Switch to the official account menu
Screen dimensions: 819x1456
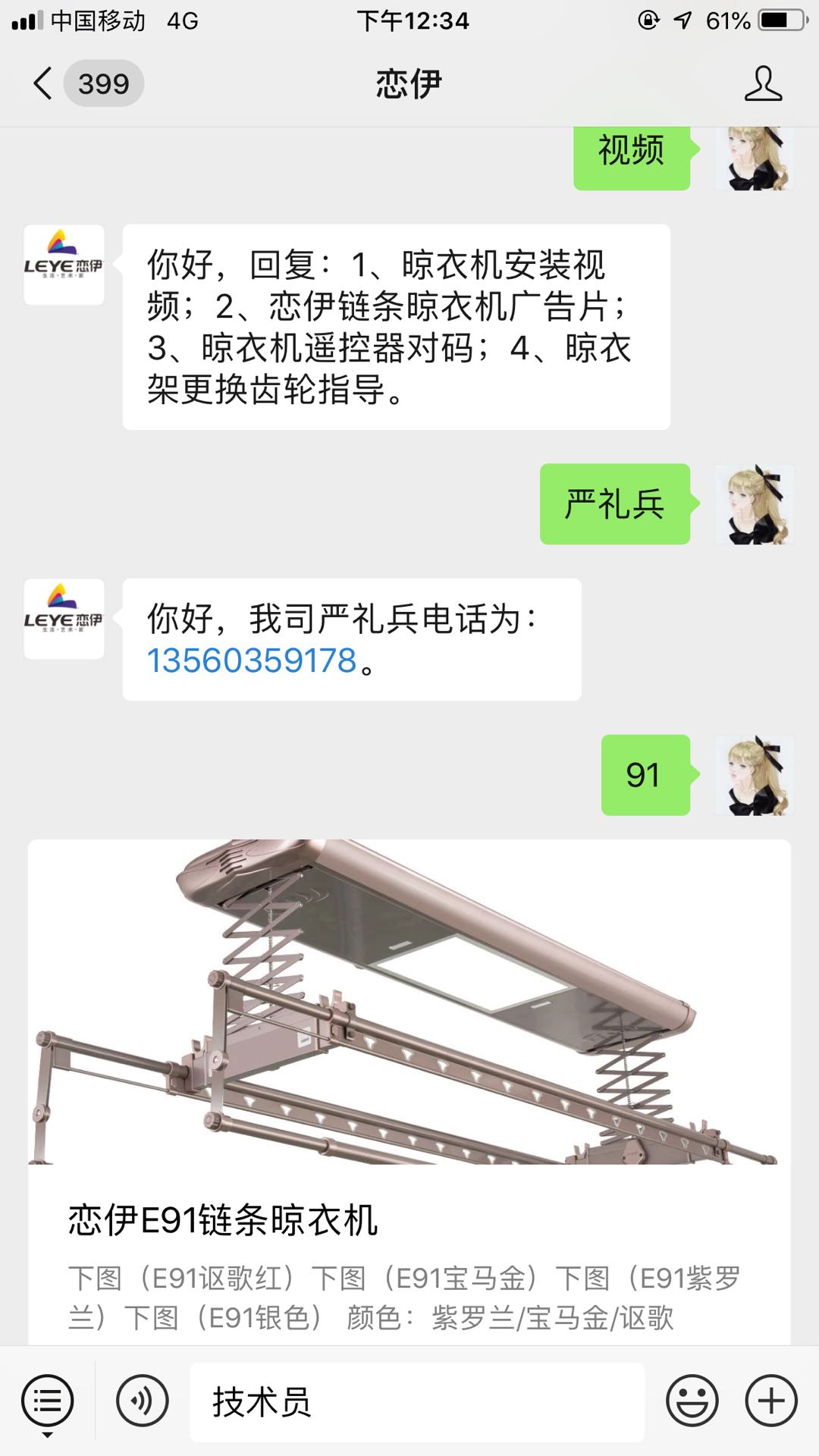tap(47, 1401)
